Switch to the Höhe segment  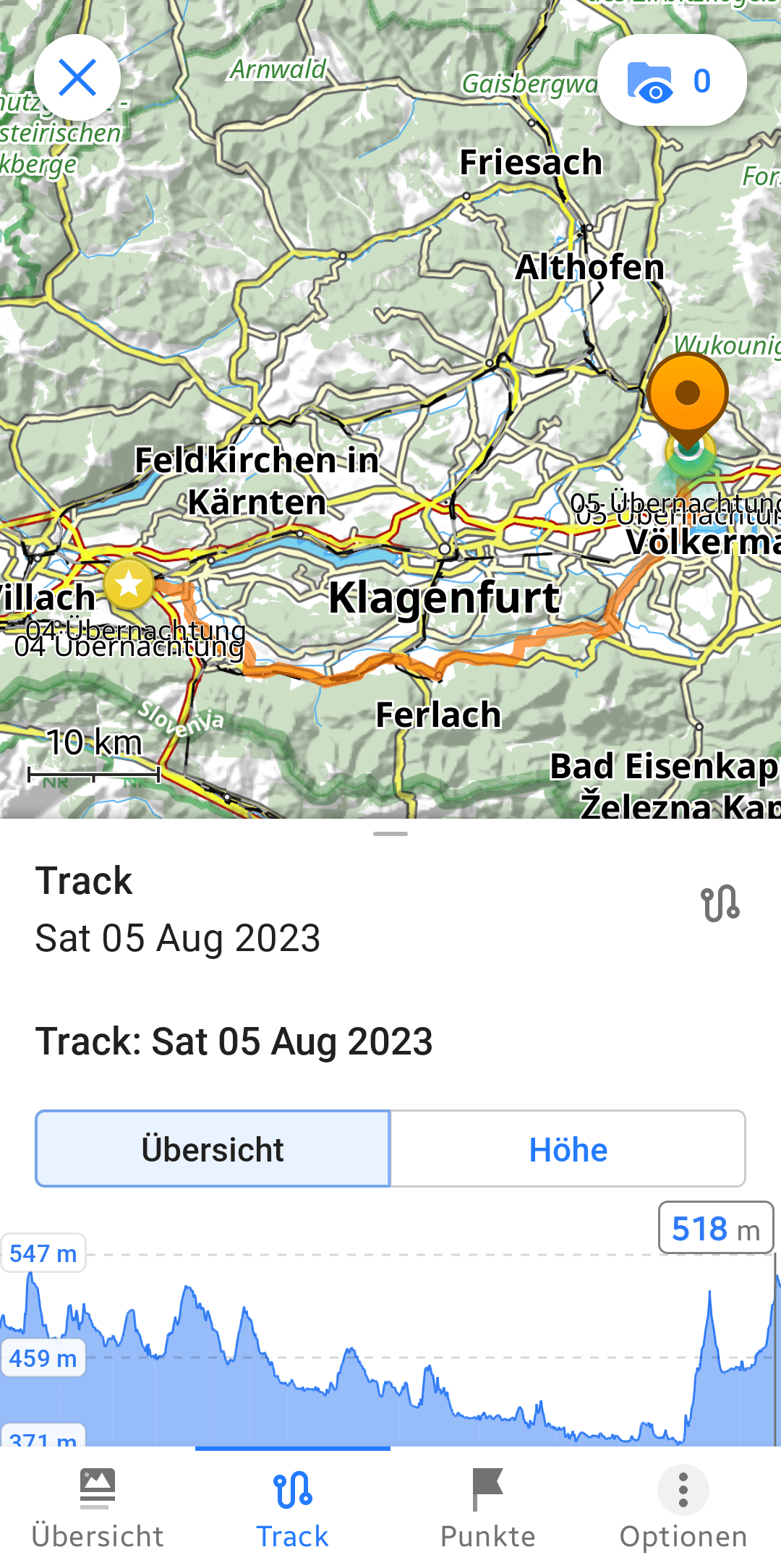pos(568,1149)
